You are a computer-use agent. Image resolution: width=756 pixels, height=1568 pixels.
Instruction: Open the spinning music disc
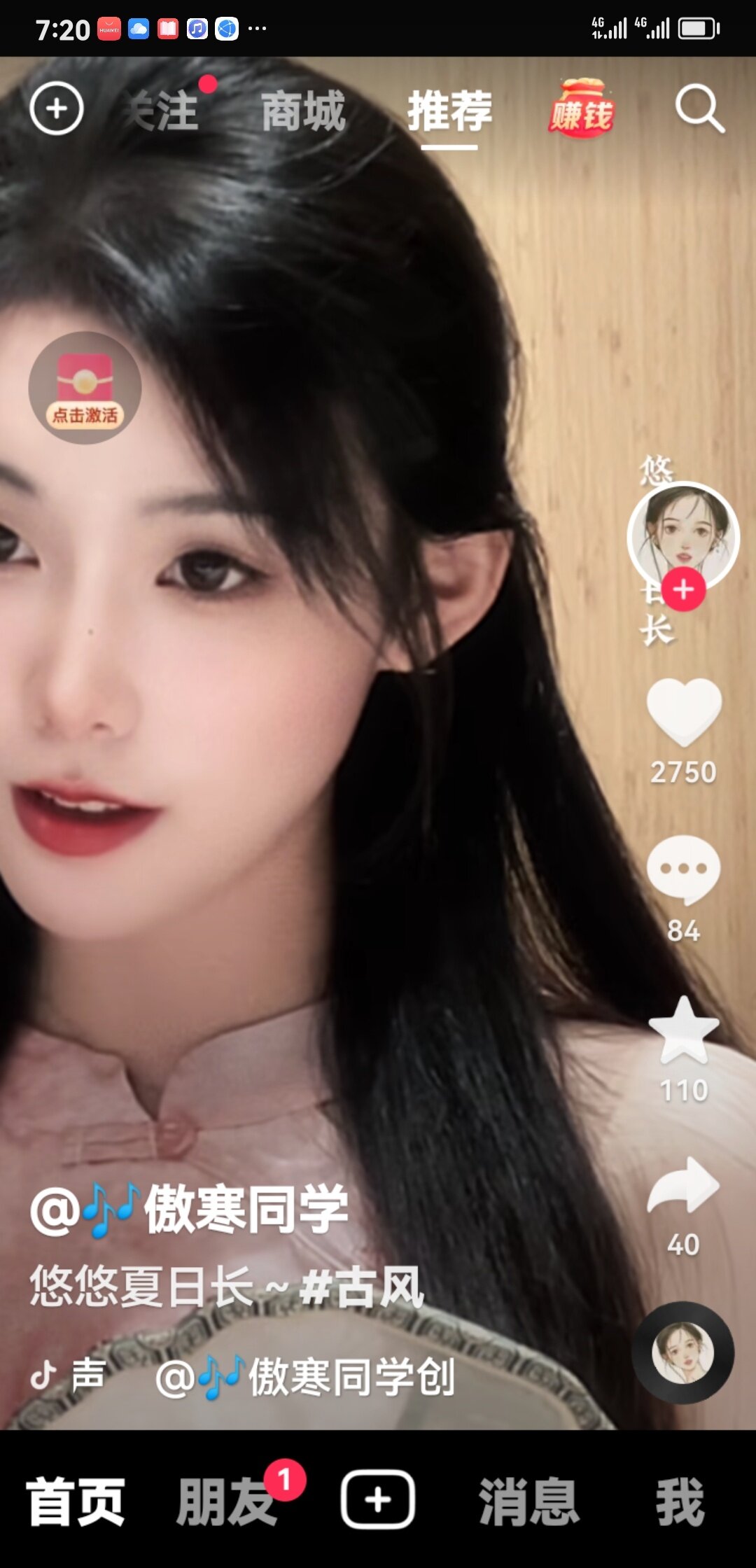click(x=682, y=1352)
